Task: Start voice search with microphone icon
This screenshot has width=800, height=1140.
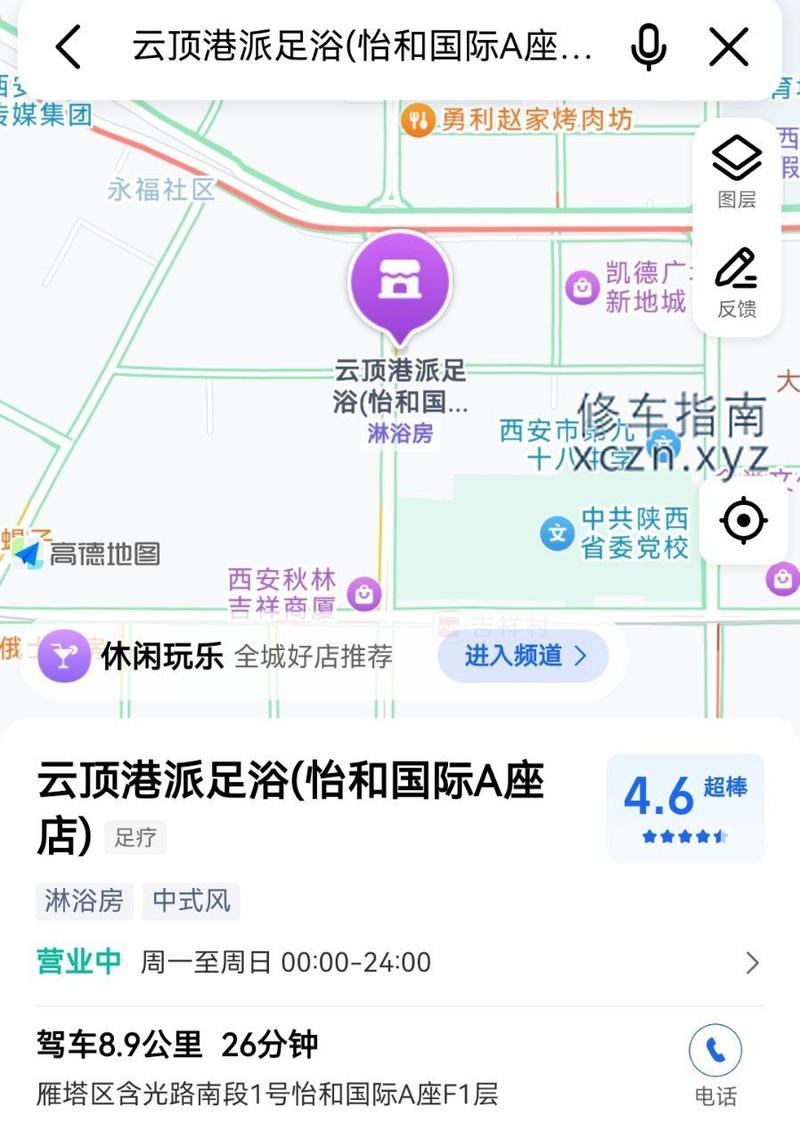Action: click(648, 47)
